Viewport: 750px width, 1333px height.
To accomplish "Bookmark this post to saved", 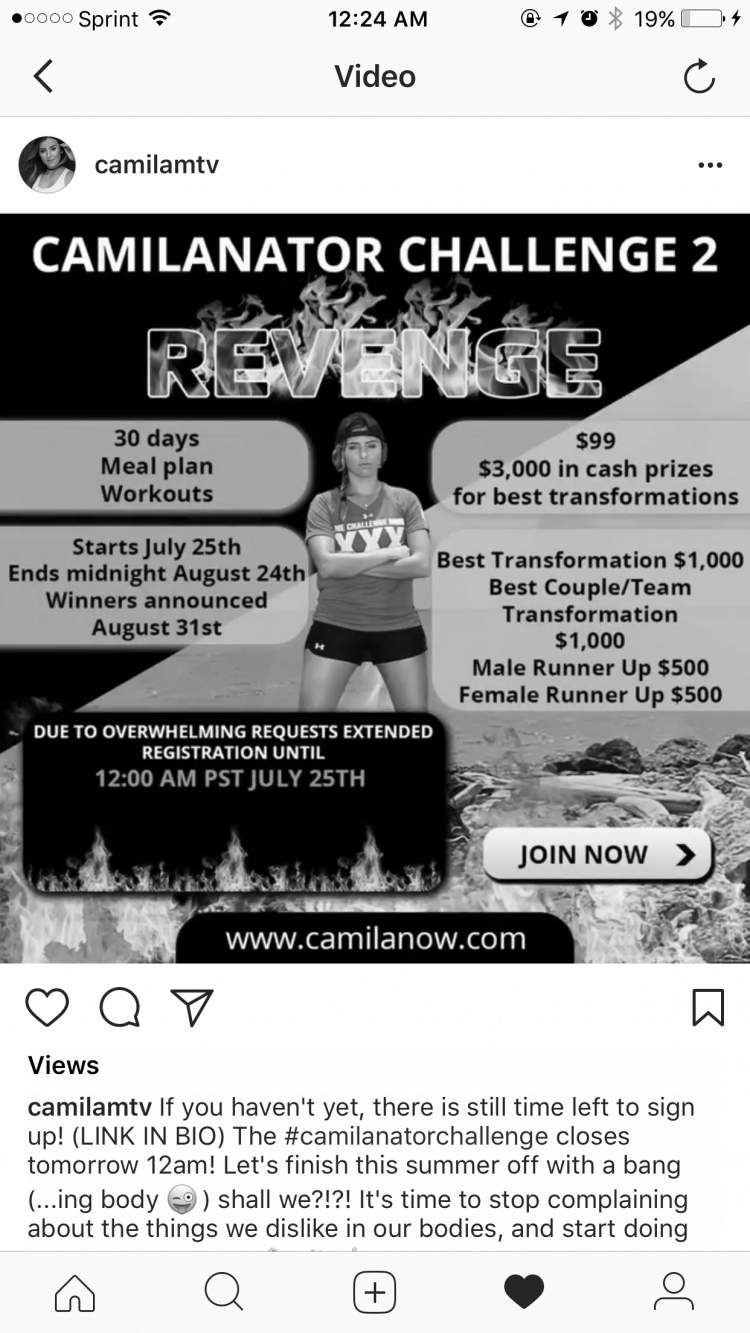I will point(708,1007).
